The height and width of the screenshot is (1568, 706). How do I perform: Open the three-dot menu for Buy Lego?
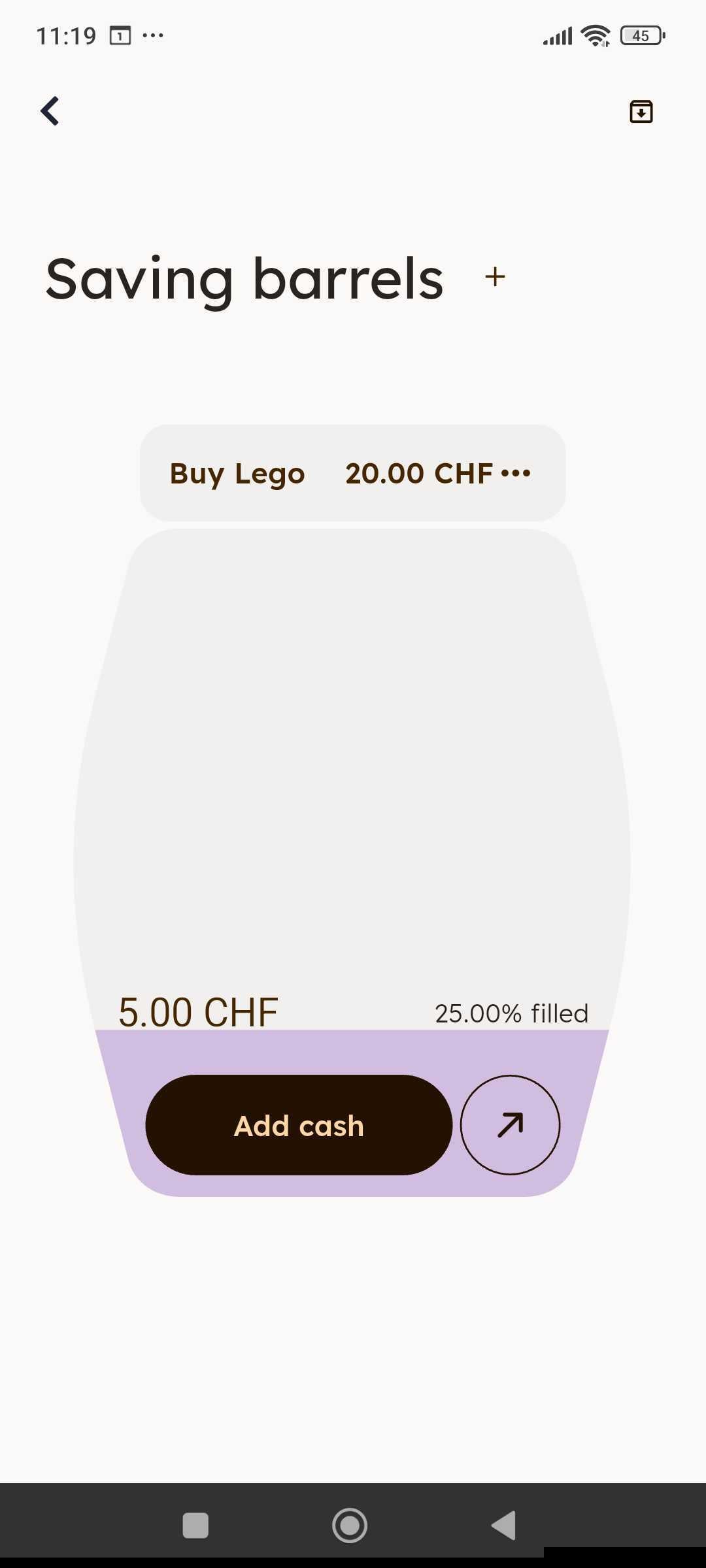[516, 473]
